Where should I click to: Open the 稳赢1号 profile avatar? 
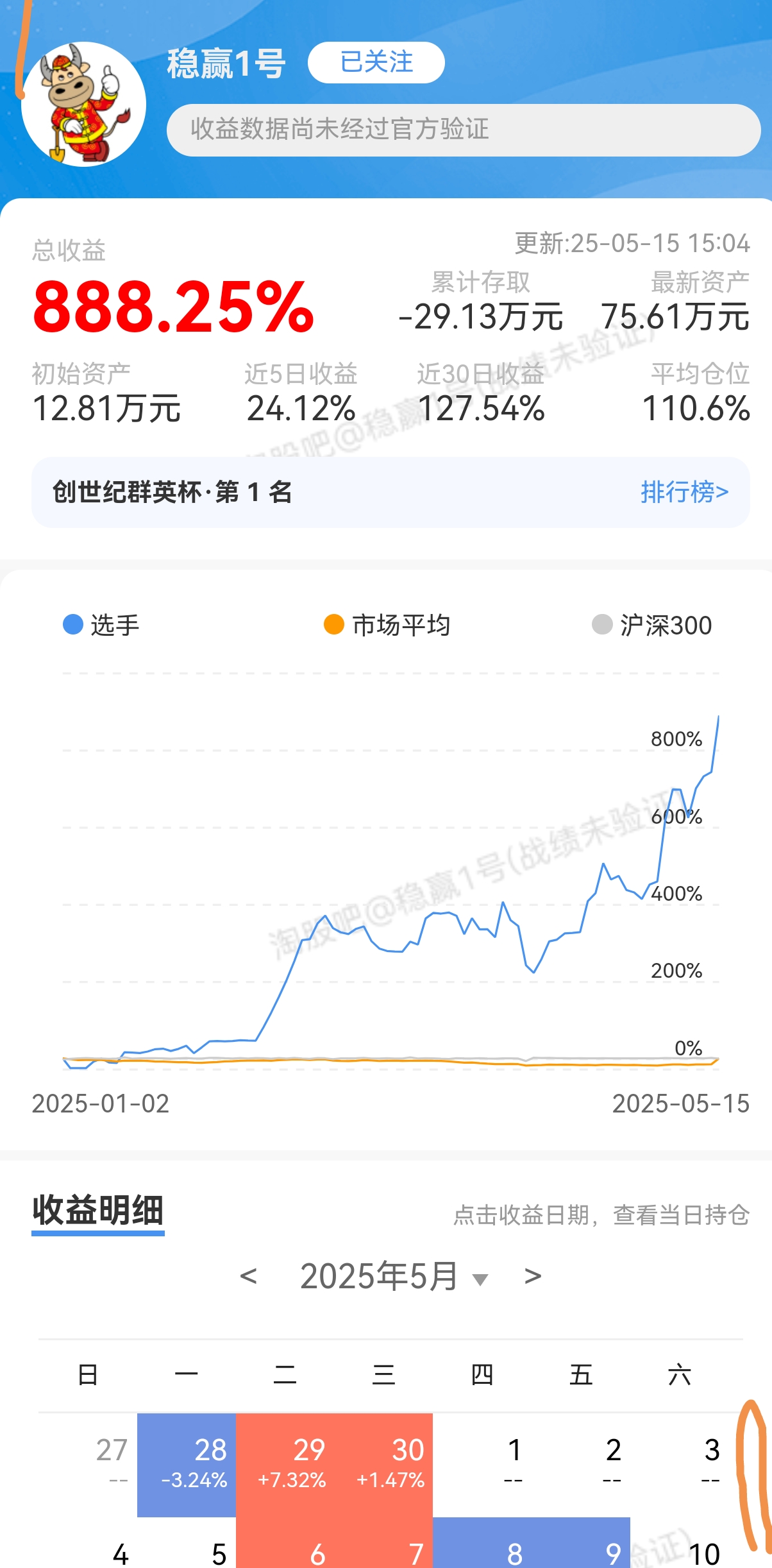pos(83,104)
